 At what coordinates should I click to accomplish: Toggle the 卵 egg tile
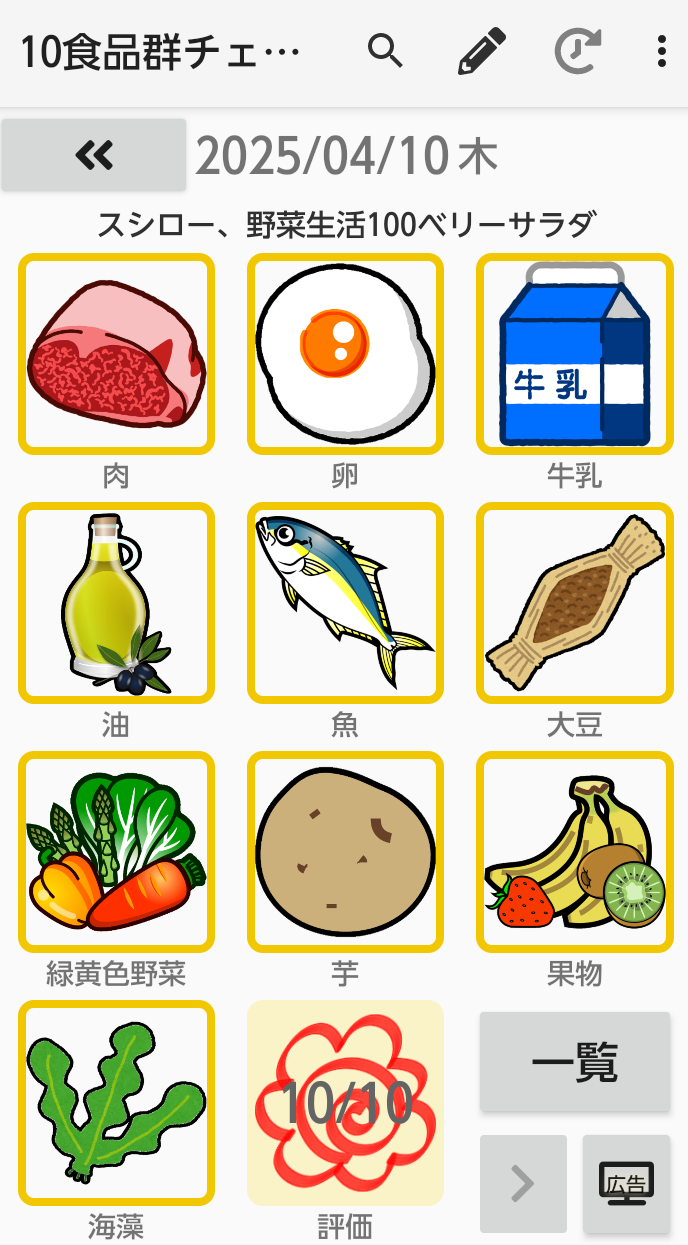point(345,353)
